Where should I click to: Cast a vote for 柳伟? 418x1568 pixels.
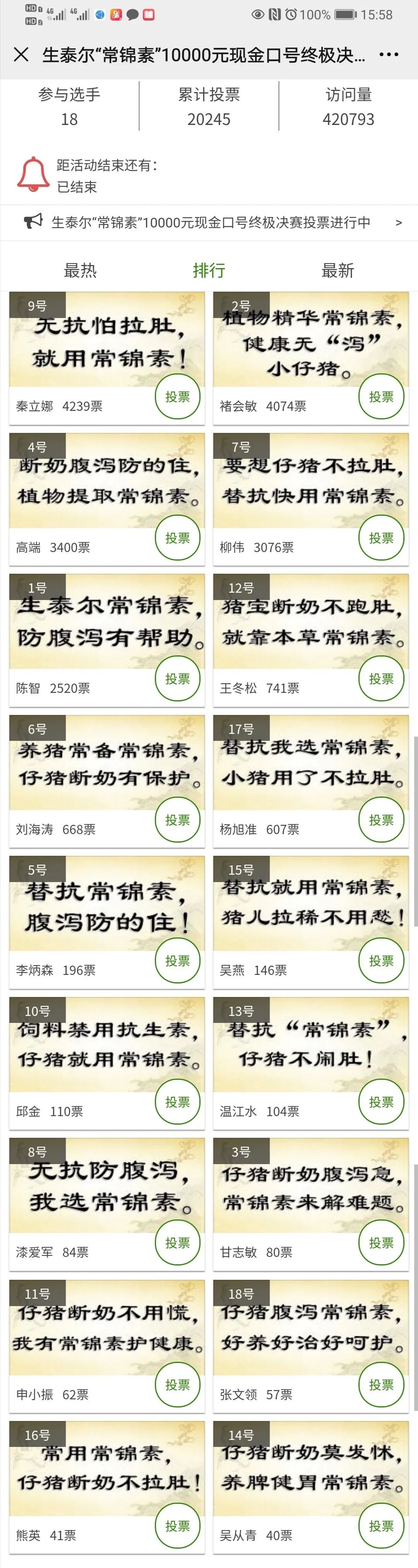[x=381, y=538]
